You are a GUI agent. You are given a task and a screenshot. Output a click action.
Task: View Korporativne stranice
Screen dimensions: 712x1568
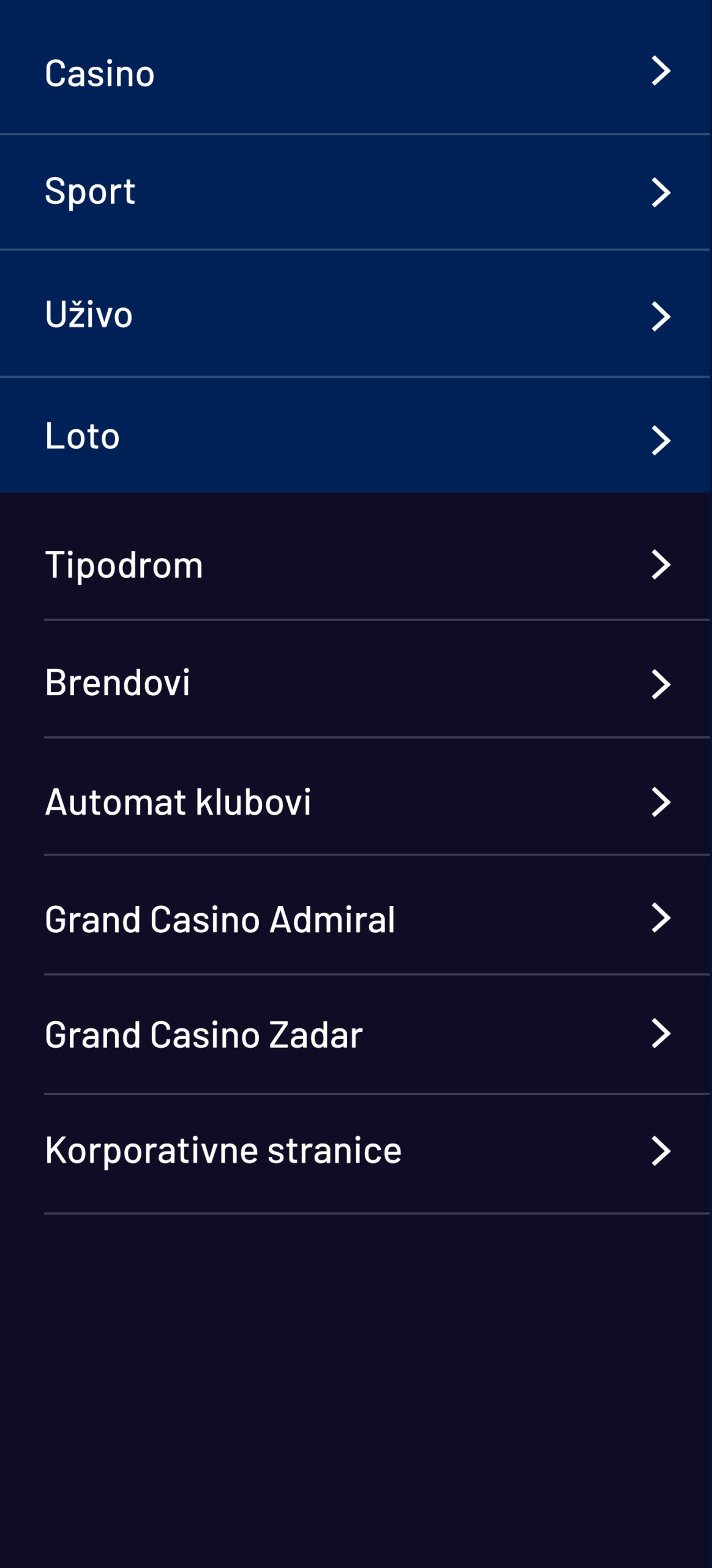pyautogui.click(x=355, y=1150)
